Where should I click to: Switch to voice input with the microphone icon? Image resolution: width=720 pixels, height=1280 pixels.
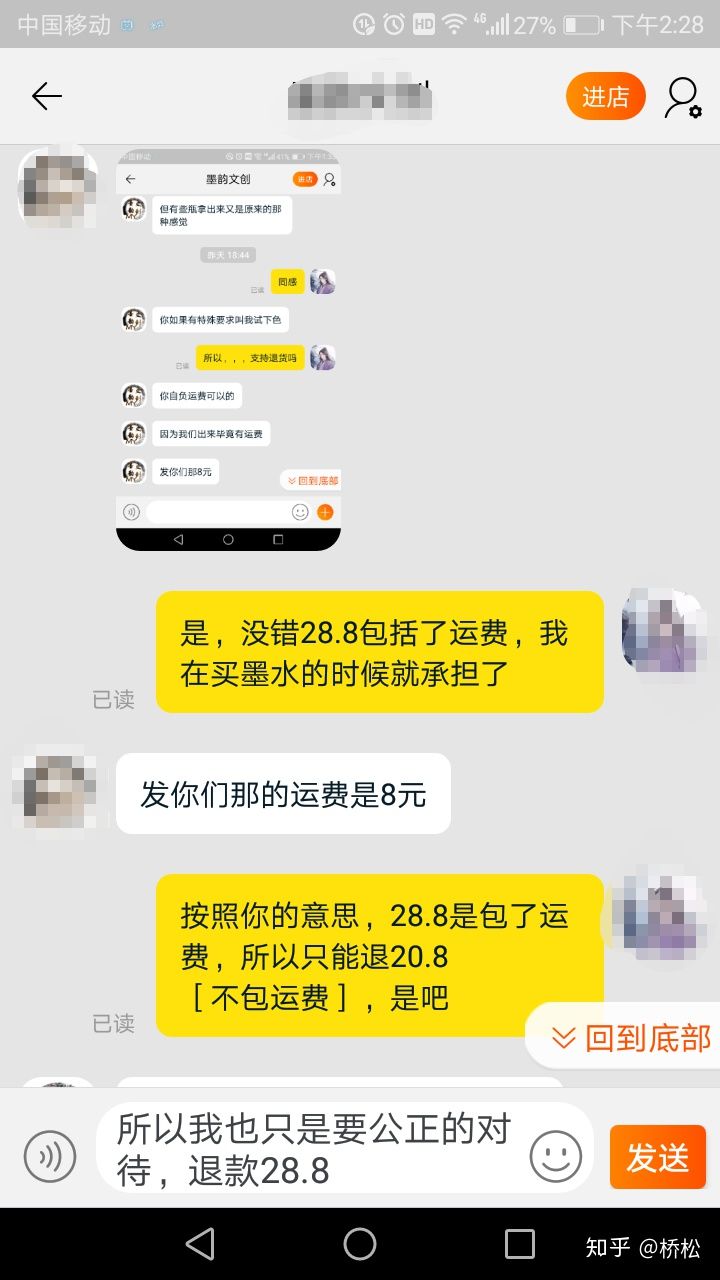pos(50,1157)
